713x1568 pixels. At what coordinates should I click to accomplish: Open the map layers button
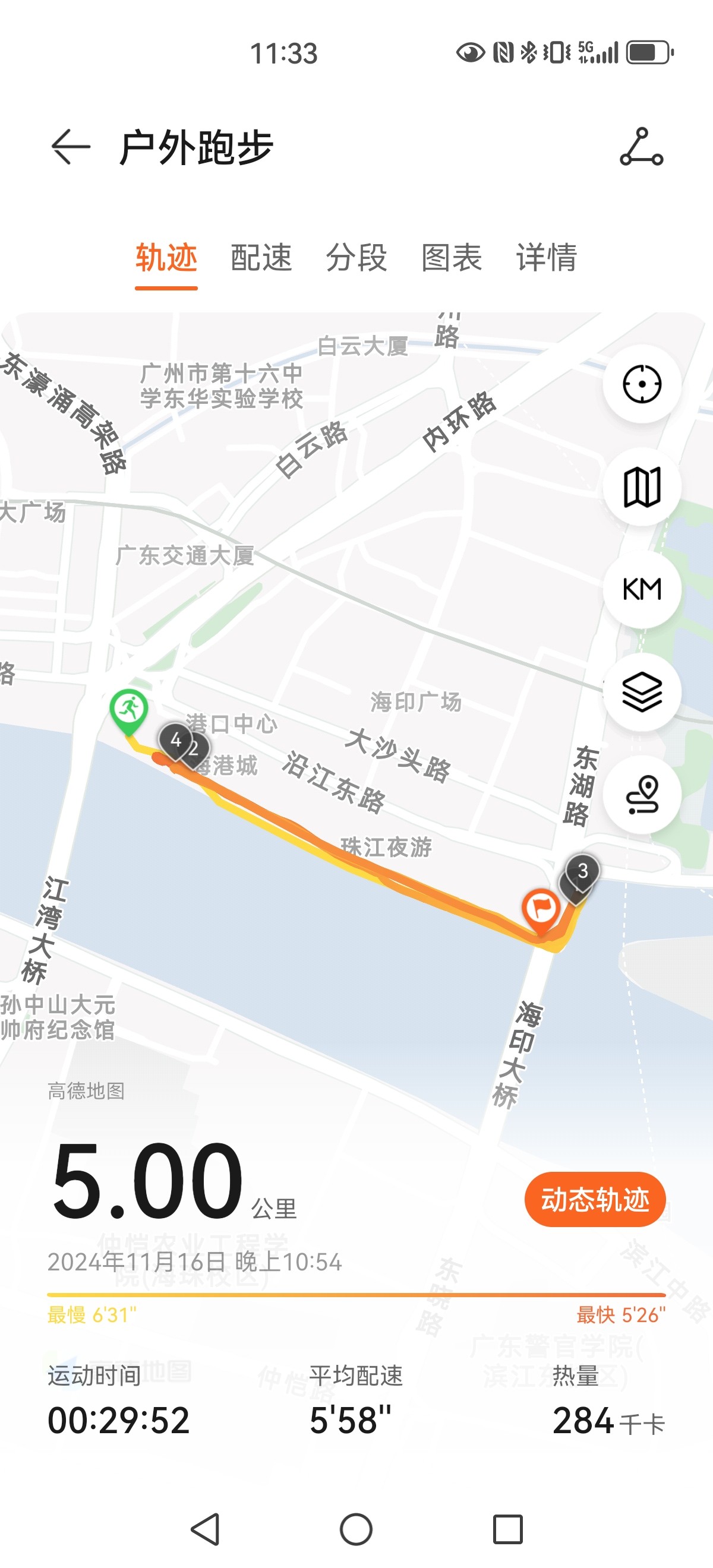click(642, 692)
